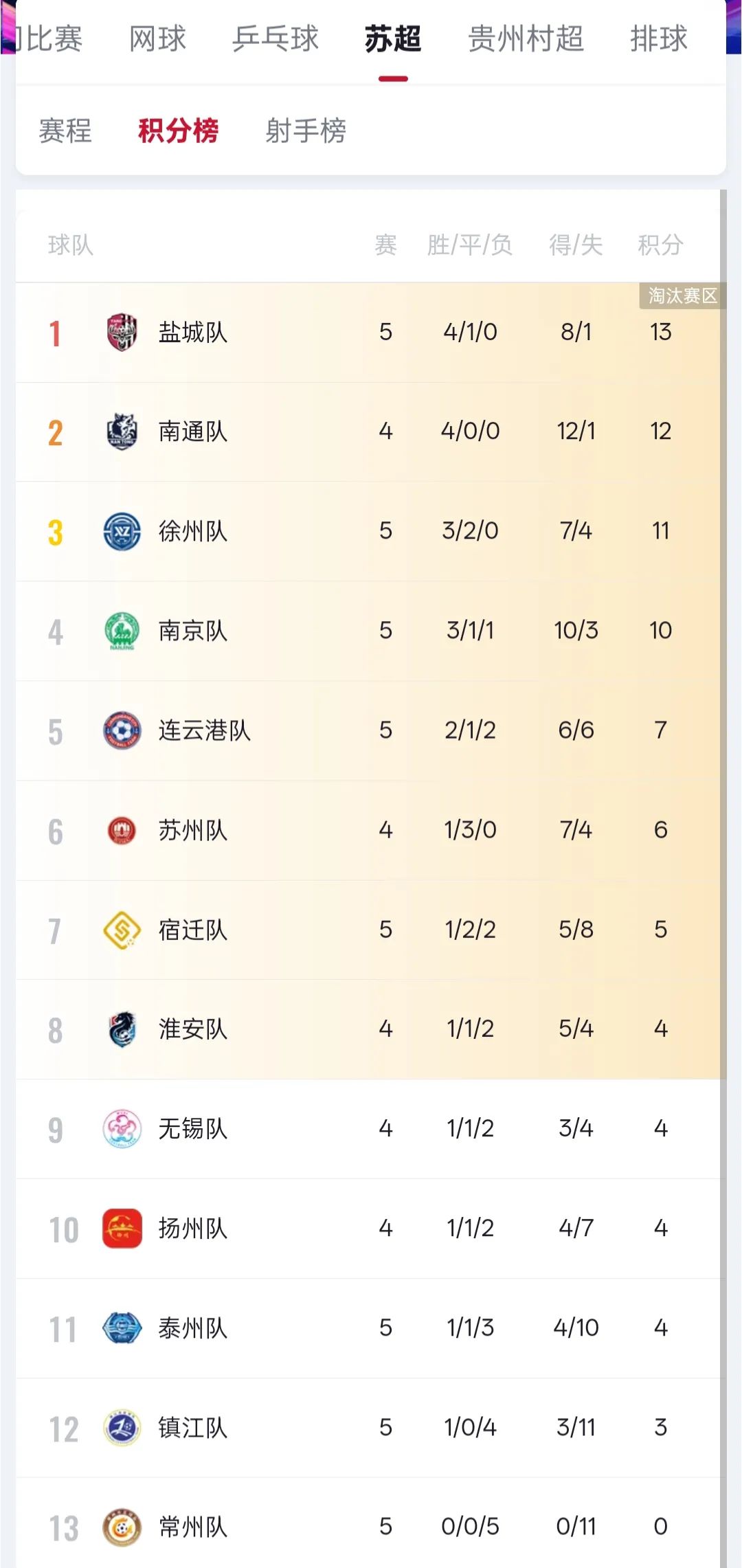Open the 淮安队 team row
The width and height of the screenshot is (742, 1568).
pyautogui.click(x=371, y=1029)
